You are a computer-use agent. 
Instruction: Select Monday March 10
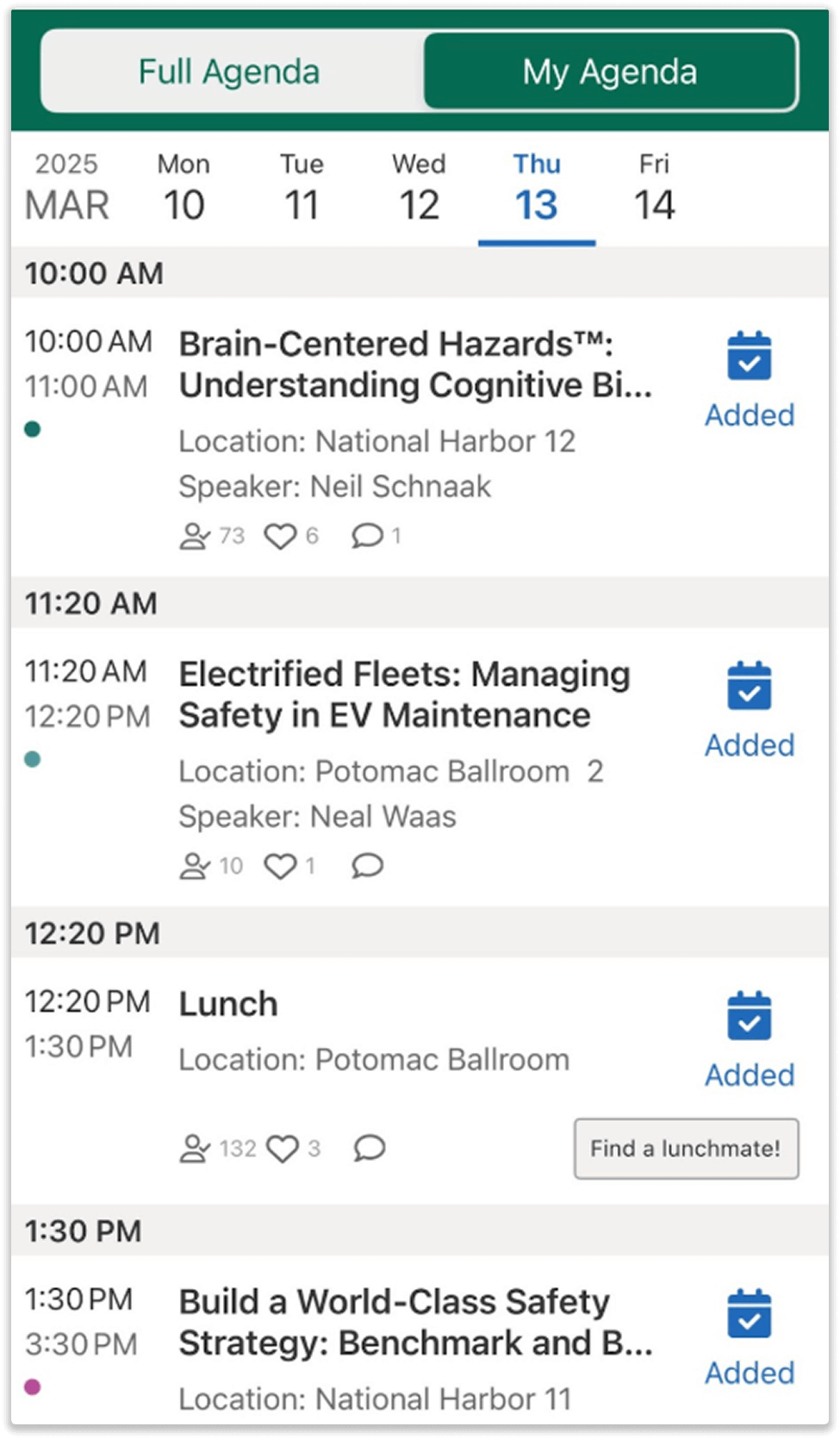pos(184,189)
